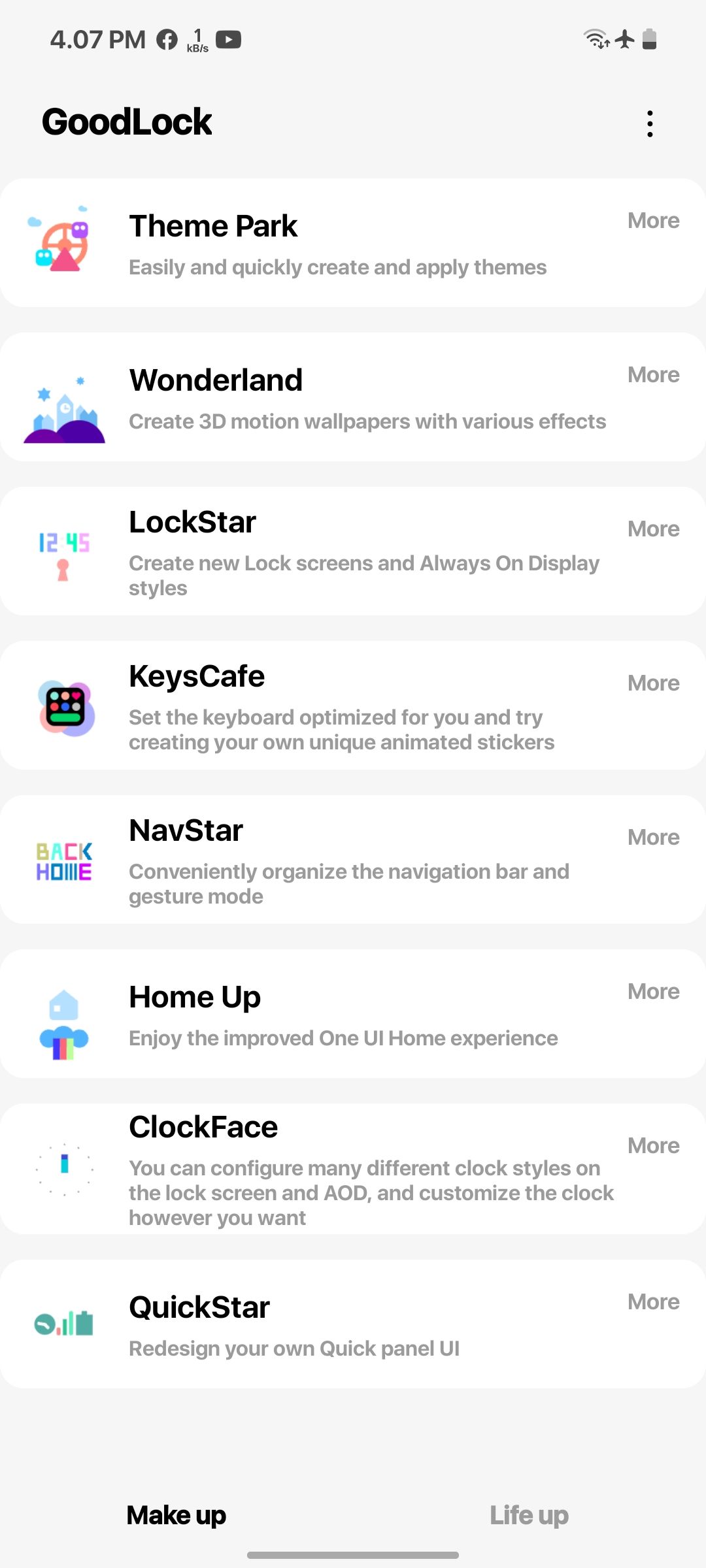
Task: Expand More options for Theme Park
Action: tap(652, 221)
